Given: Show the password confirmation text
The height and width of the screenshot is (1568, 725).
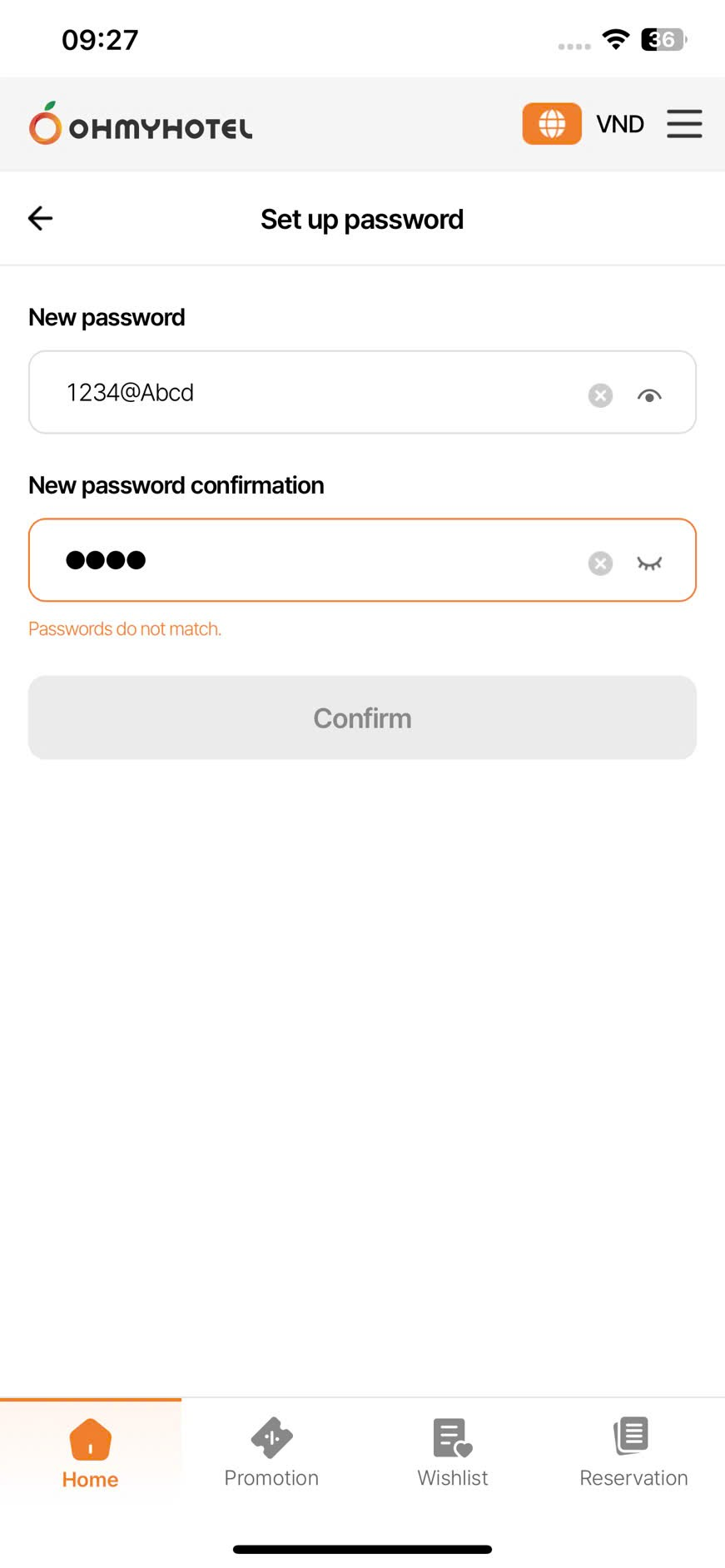Looking at the screenshot, I should coord(649,563).
